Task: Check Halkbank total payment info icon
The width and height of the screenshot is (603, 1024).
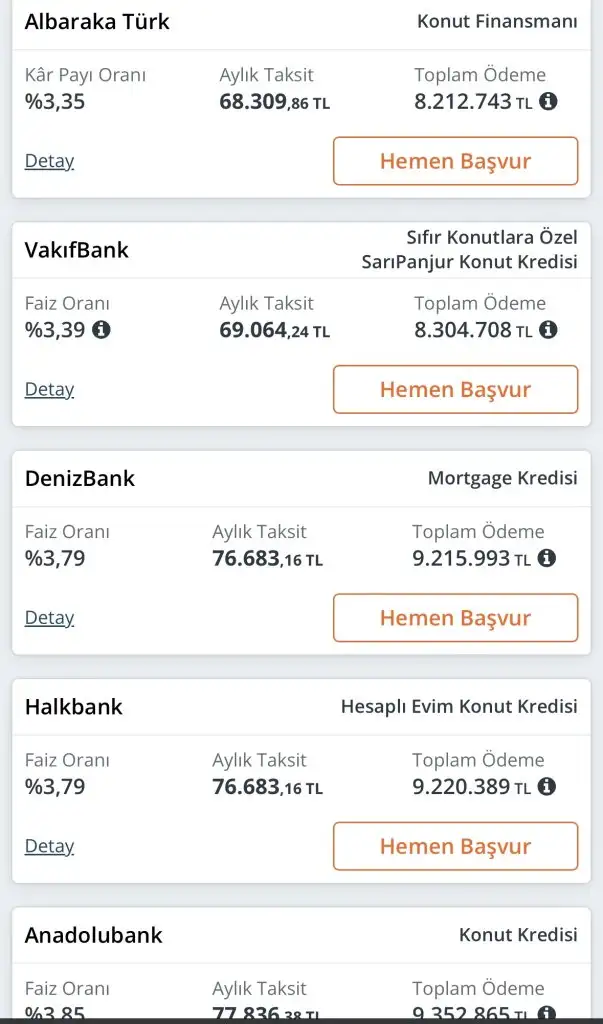Action: tap(547, 787)
